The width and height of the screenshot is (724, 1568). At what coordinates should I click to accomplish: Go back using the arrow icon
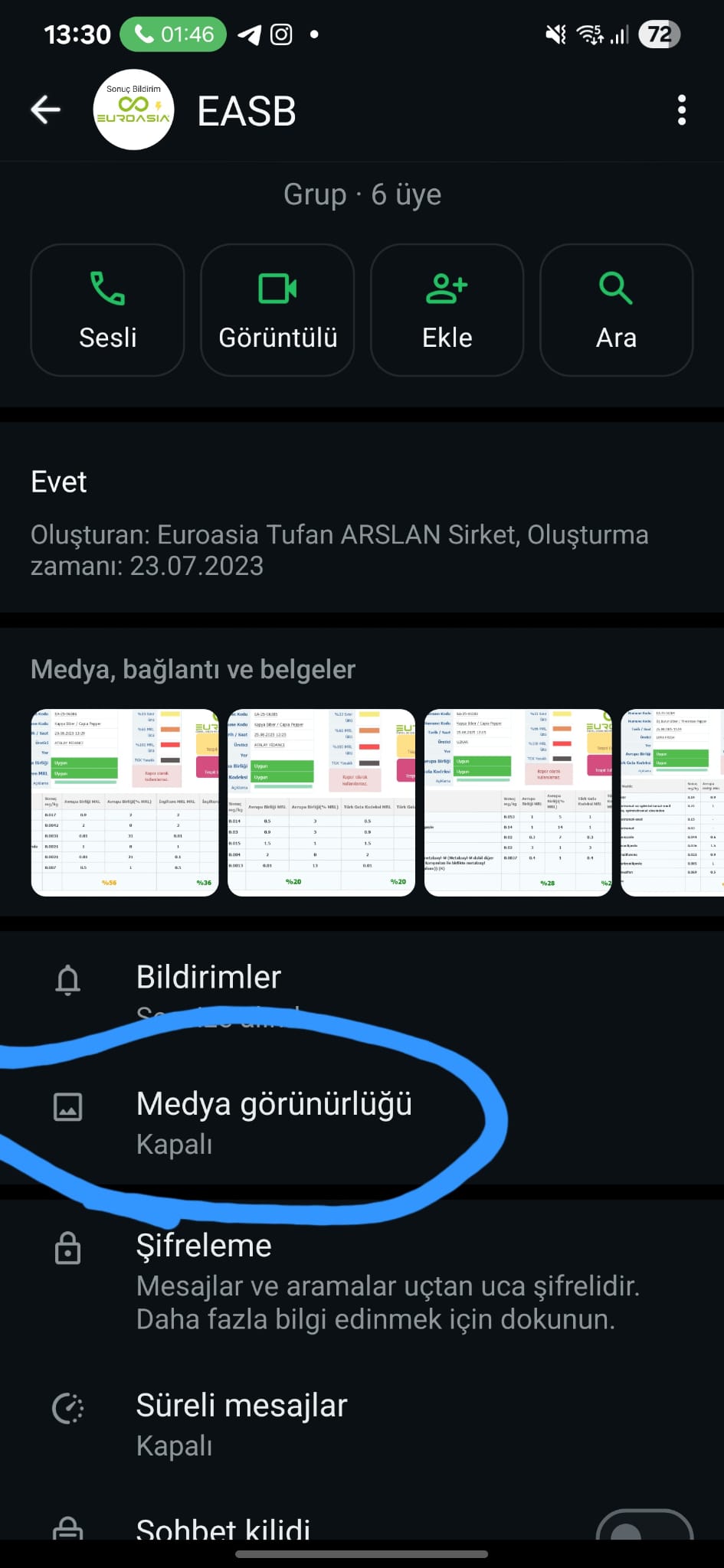46,110
